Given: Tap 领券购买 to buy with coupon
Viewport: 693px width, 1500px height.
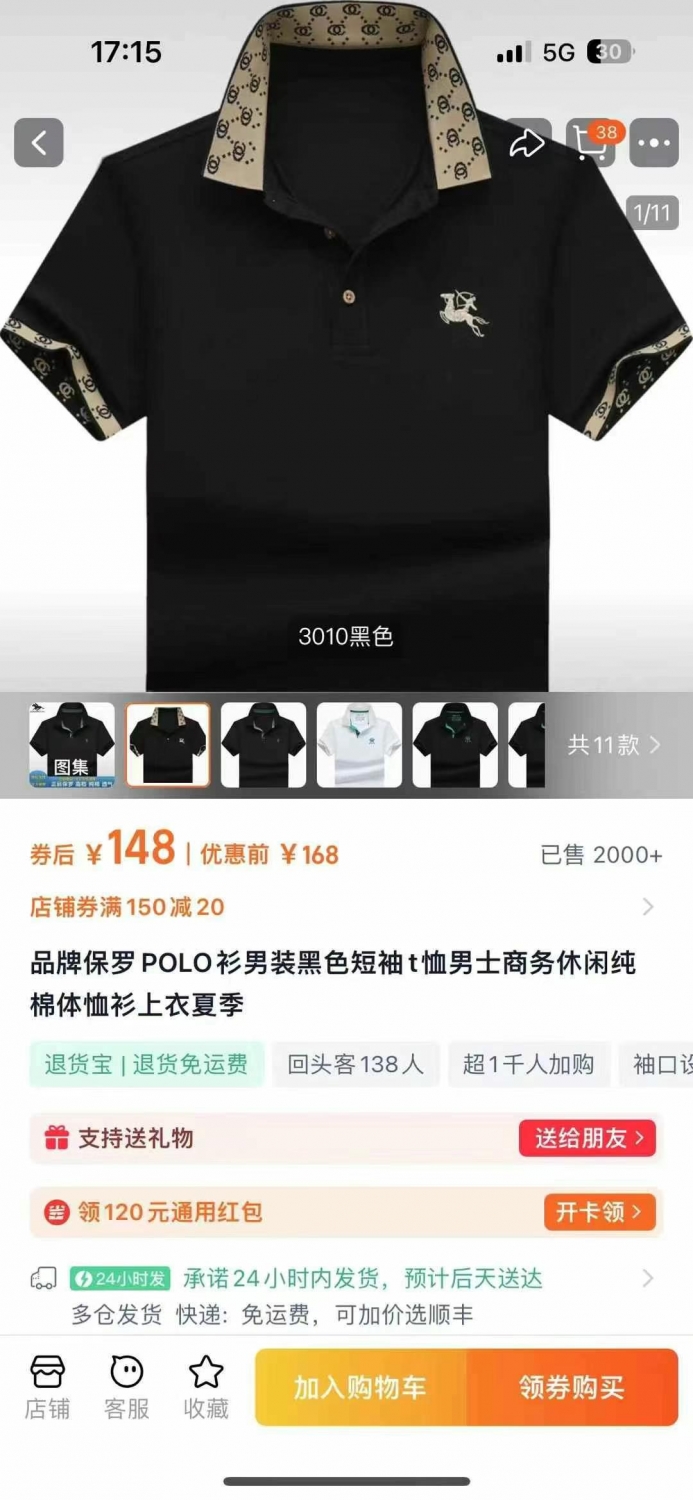Looking at the screenshot, I should point(572,1387).
